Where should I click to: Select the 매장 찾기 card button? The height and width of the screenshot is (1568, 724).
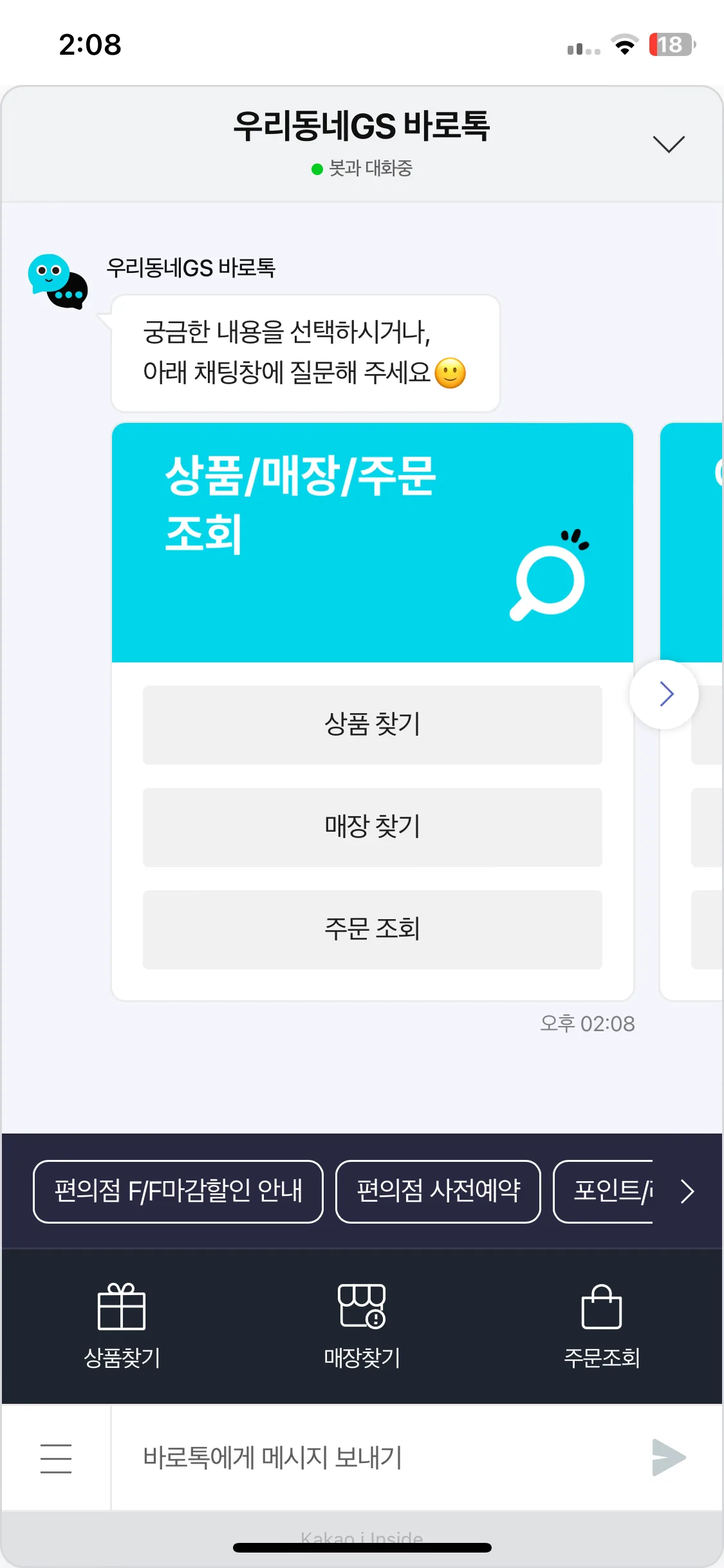point(373,827)
